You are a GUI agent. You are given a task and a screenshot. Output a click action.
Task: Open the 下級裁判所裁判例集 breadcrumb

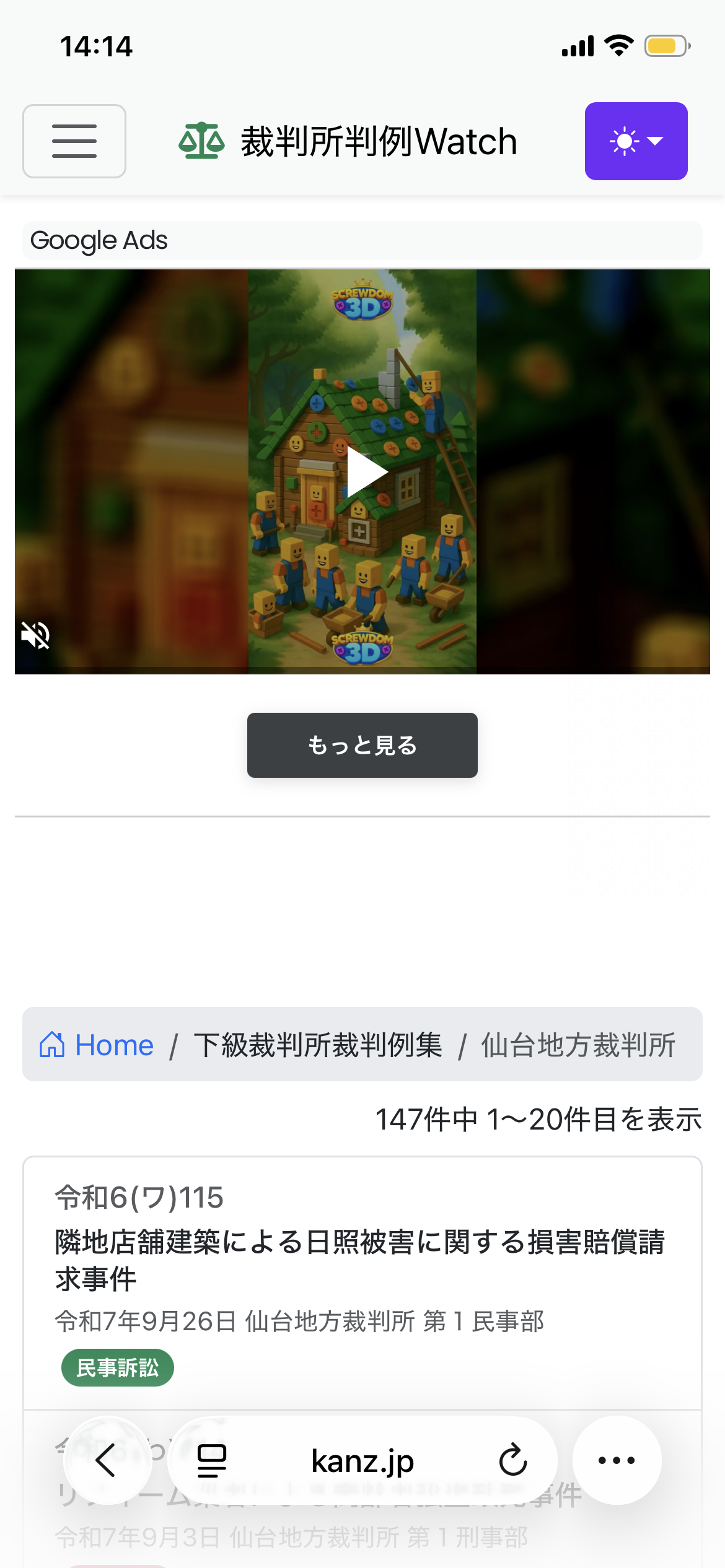coord(317,1045)
